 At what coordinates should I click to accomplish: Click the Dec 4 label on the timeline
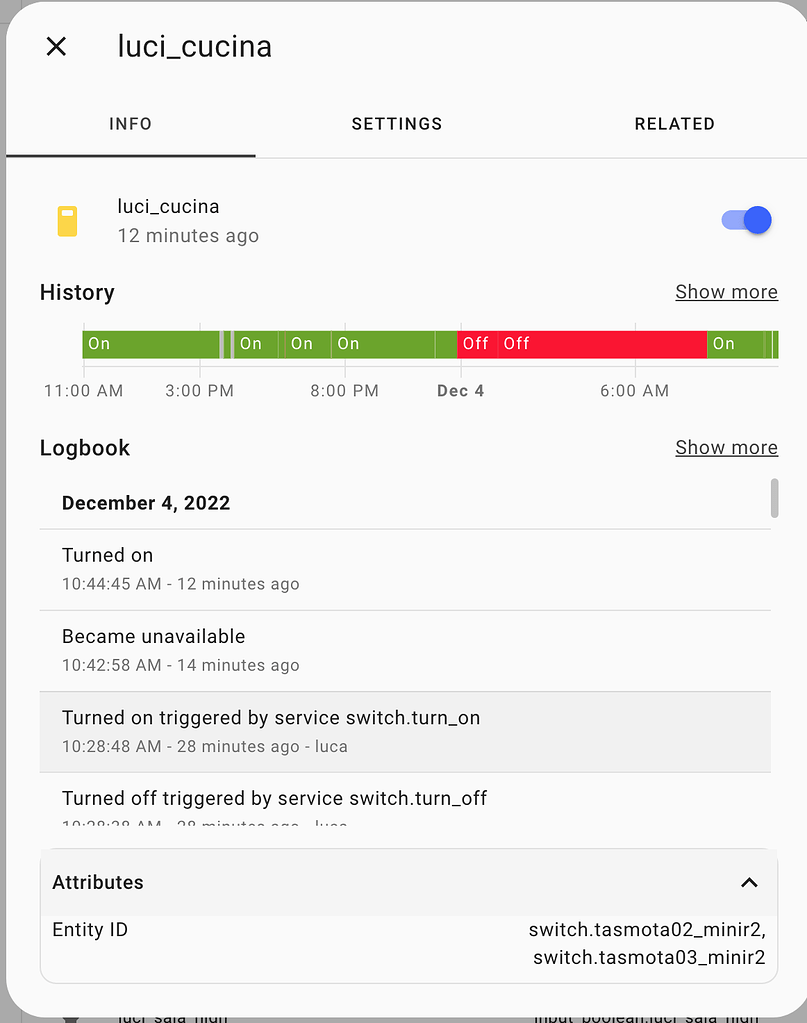pyautogui.click(x=460, y=391)
